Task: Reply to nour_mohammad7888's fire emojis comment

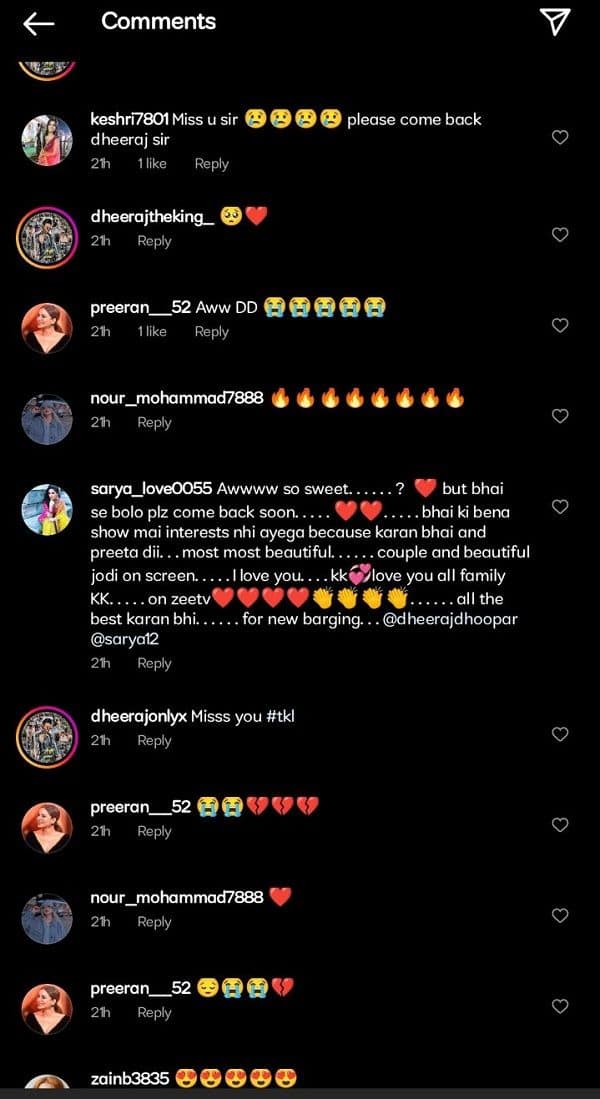Action: click(154, 423)
